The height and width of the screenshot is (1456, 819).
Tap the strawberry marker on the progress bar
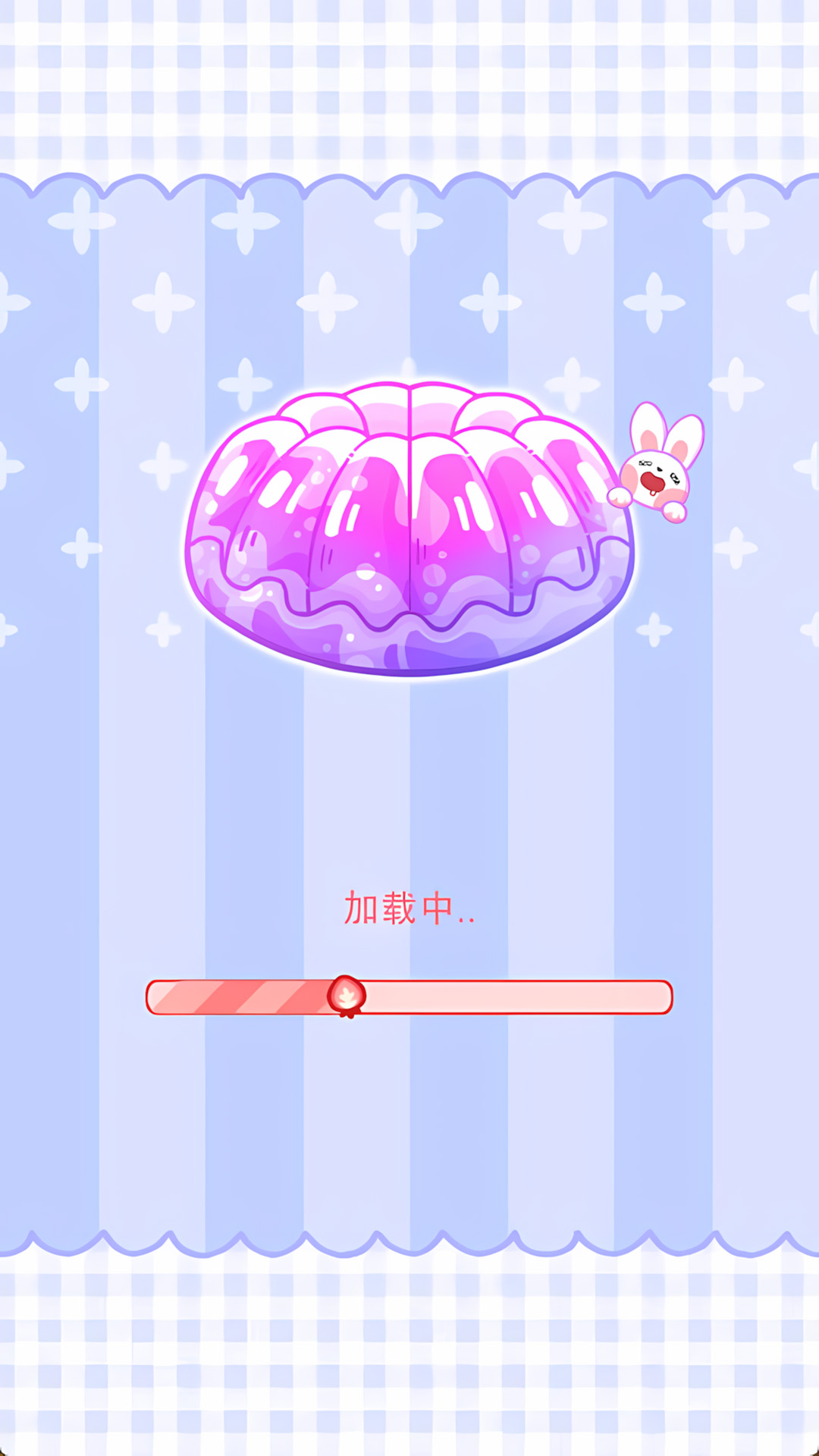click(348, 993)
